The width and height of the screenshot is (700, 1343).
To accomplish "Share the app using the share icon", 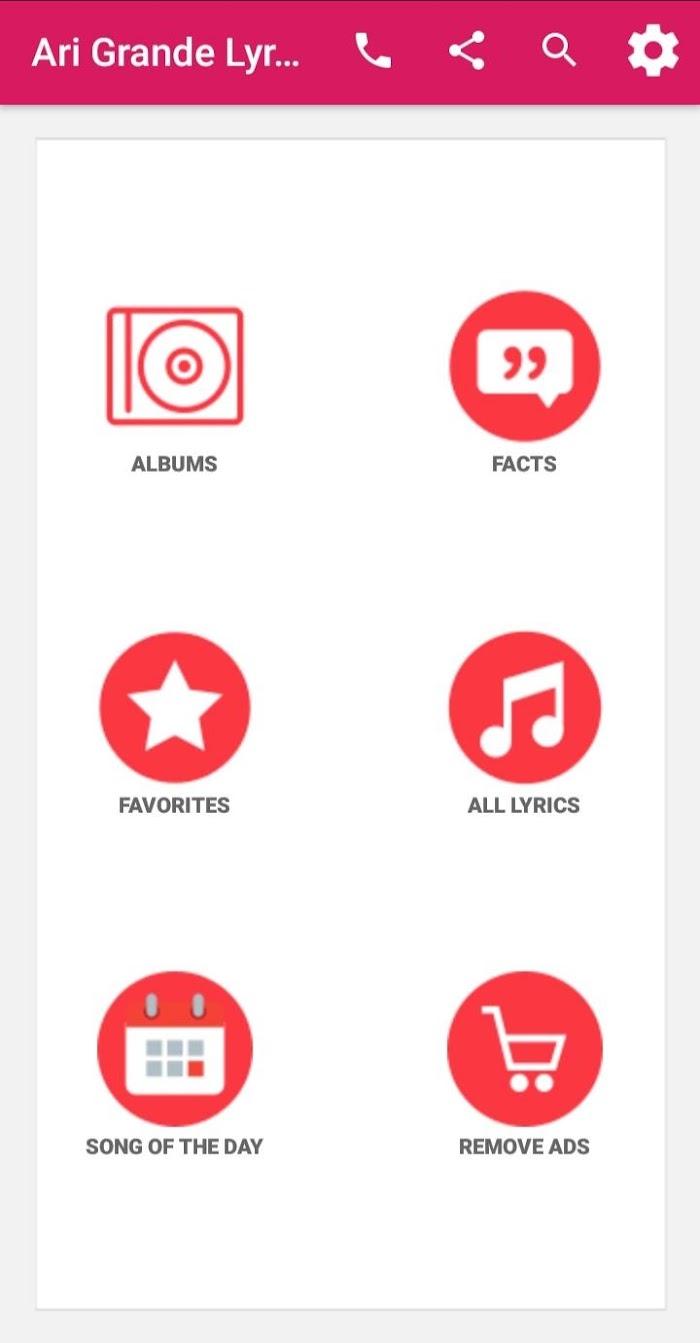I will [x=466, y=51].
